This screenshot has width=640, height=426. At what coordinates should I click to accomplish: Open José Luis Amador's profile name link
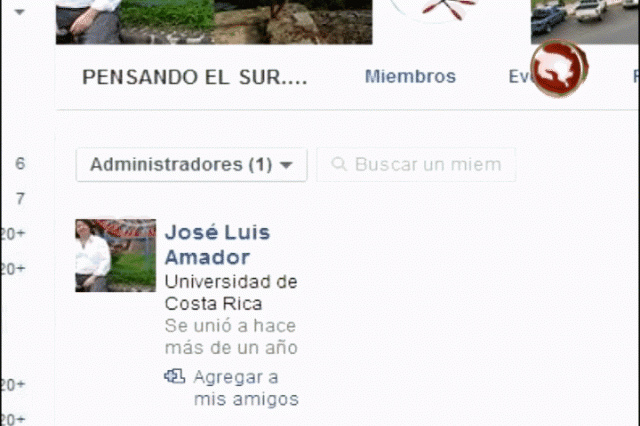tap(217, 245)
